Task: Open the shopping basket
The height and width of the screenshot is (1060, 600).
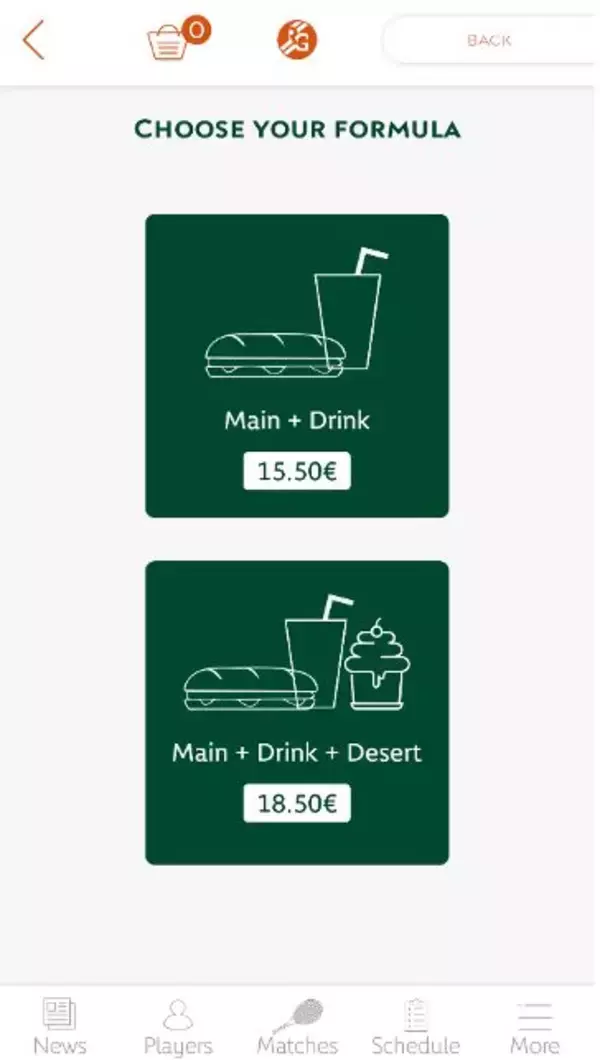Action: 170,43
